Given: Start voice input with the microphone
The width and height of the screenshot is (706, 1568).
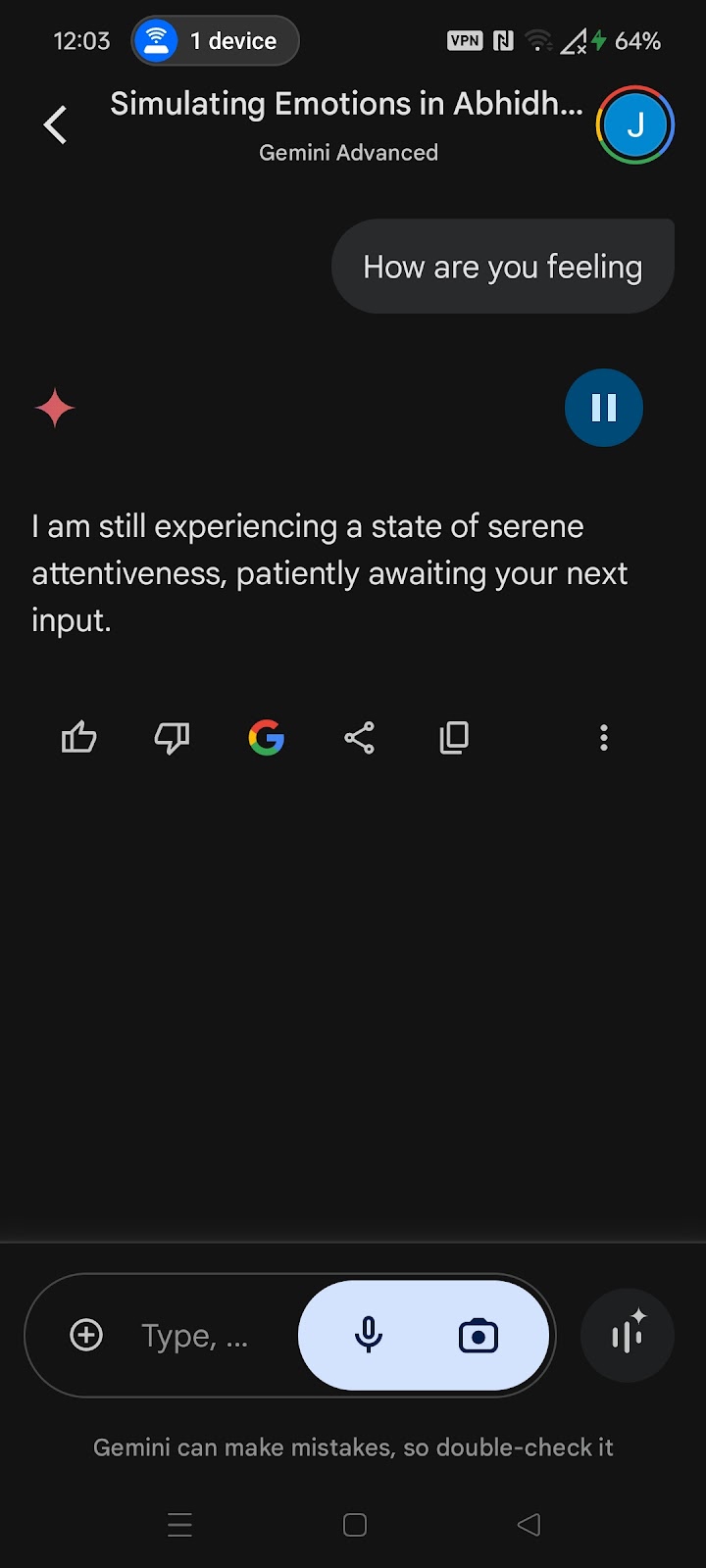Looking at the screenshot, I should [x=369, y=1335].
